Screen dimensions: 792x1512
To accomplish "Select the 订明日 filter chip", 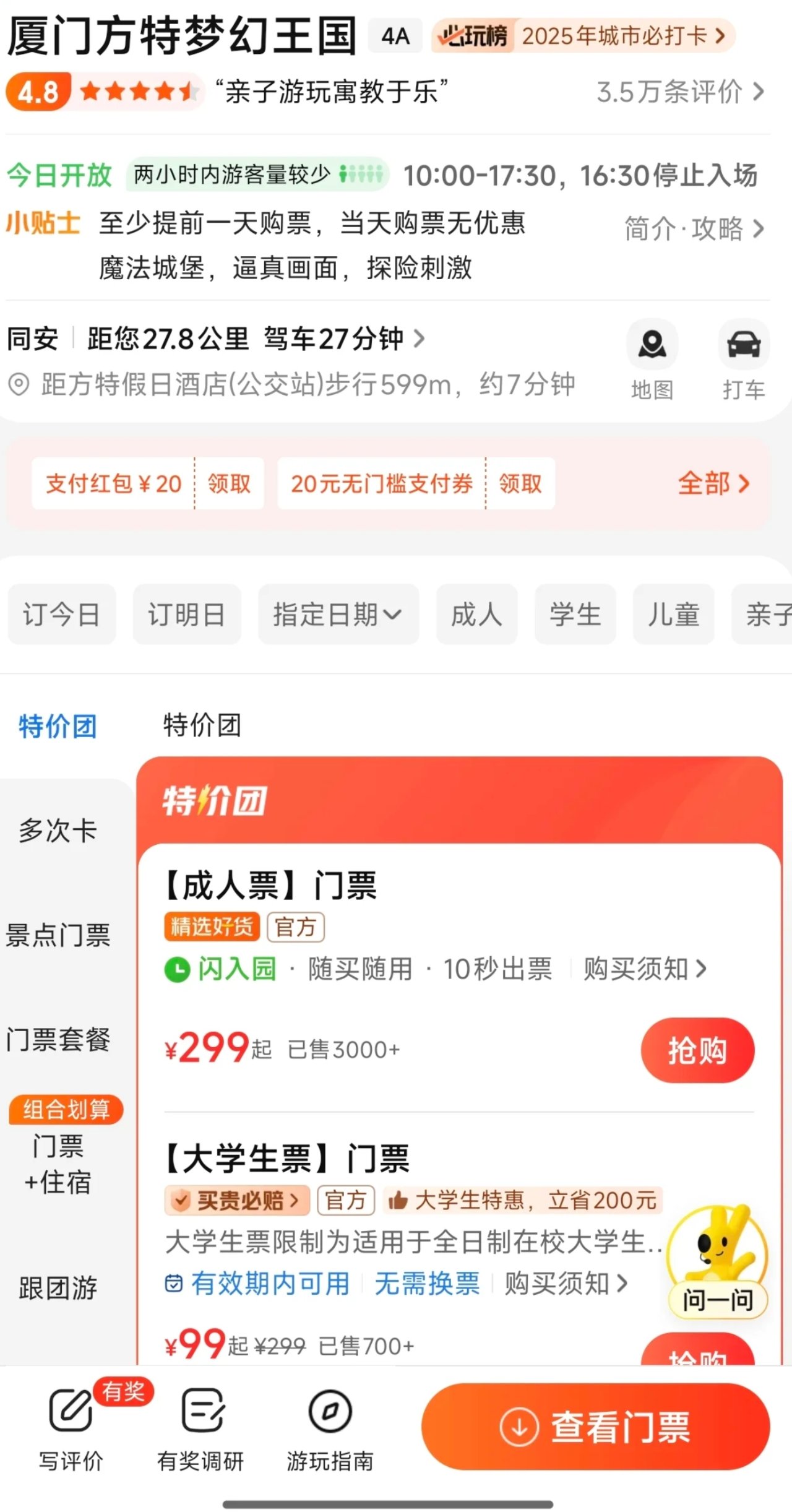I will (186, 615).
